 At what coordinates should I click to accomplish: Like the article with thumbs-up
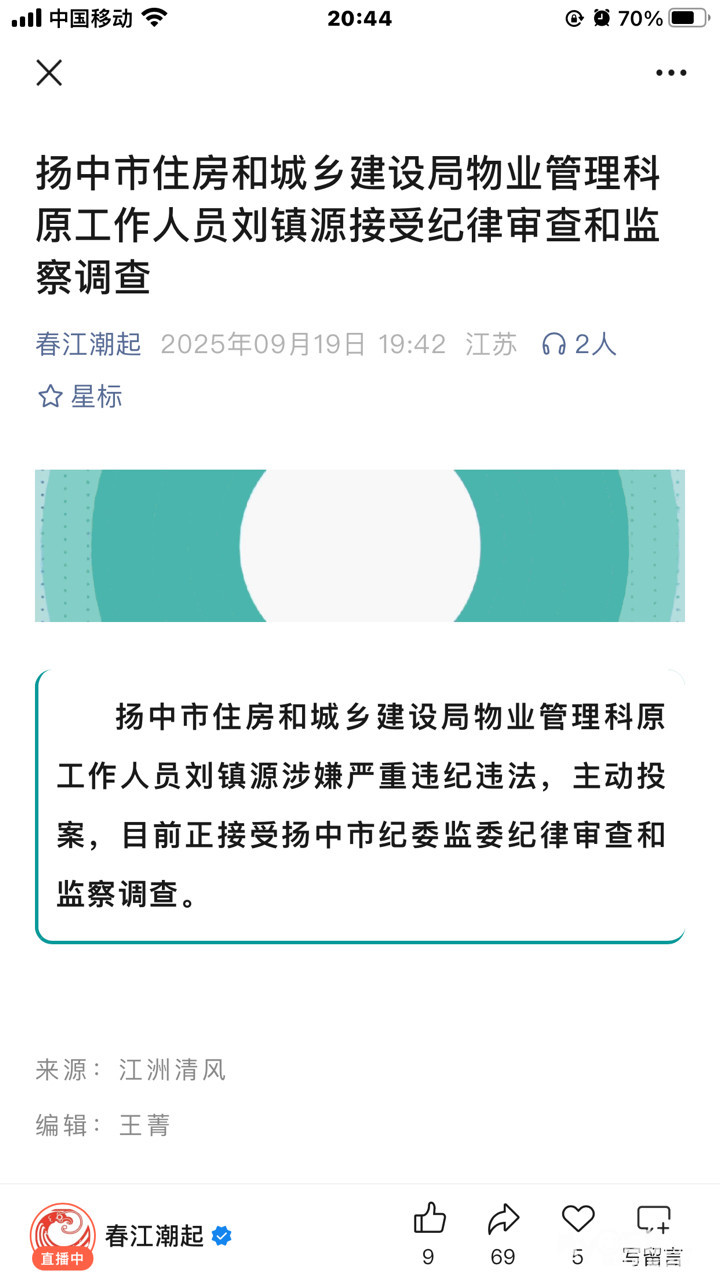(429, 1219)
